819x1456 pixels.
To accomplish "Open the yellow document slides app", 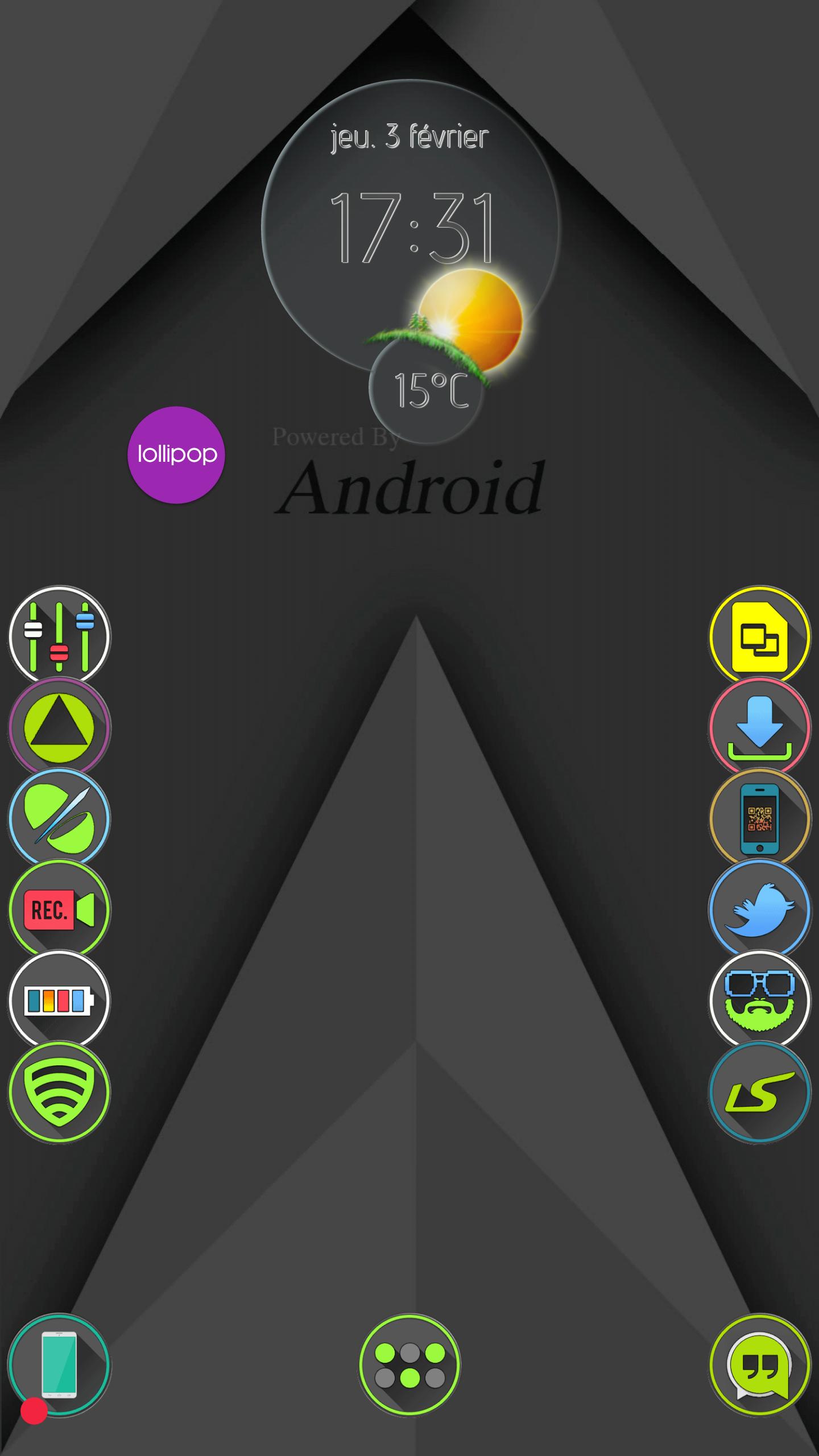I will [760, 636].
